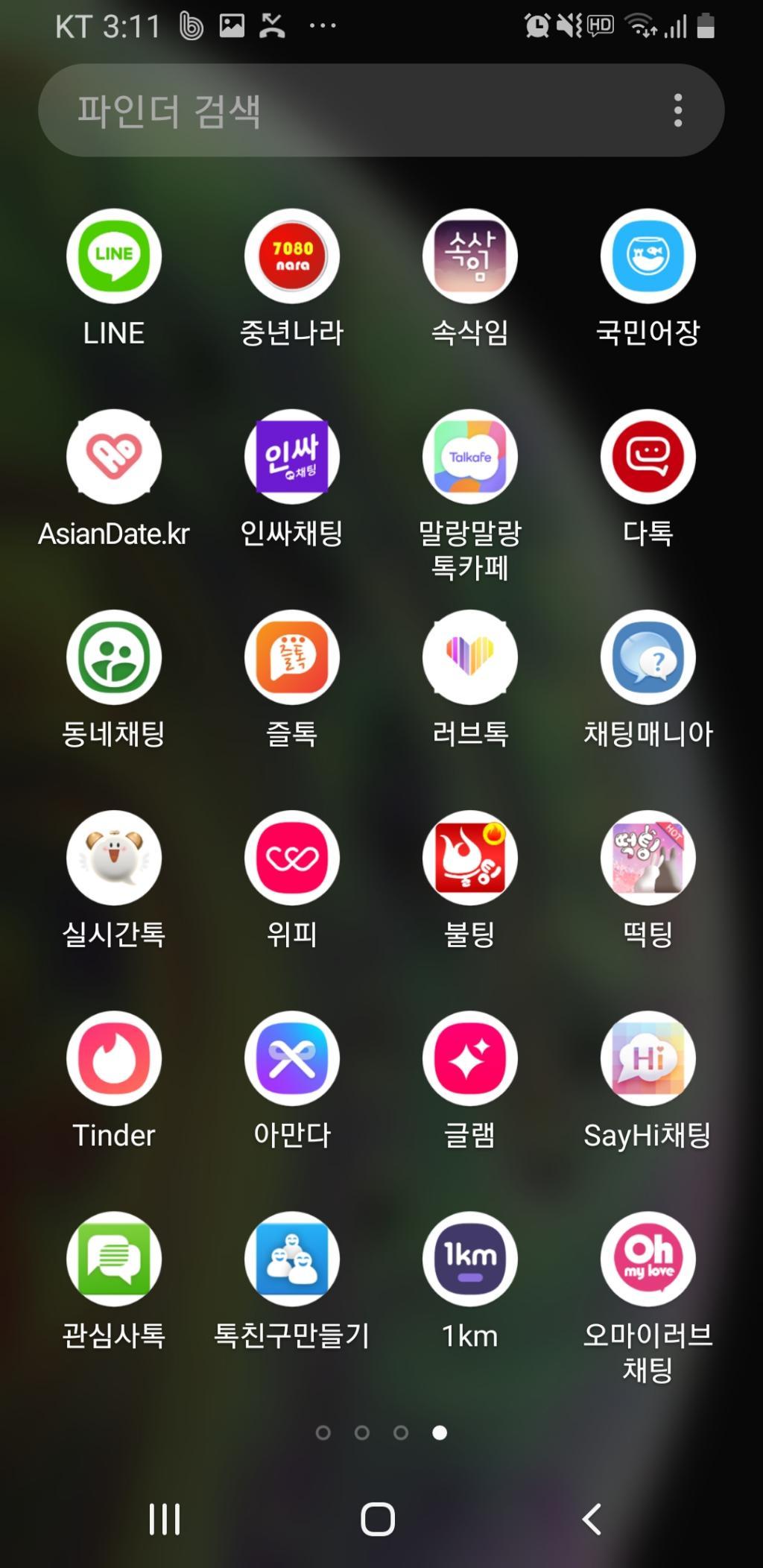Open the 국민어장 app

pos(648,256)
